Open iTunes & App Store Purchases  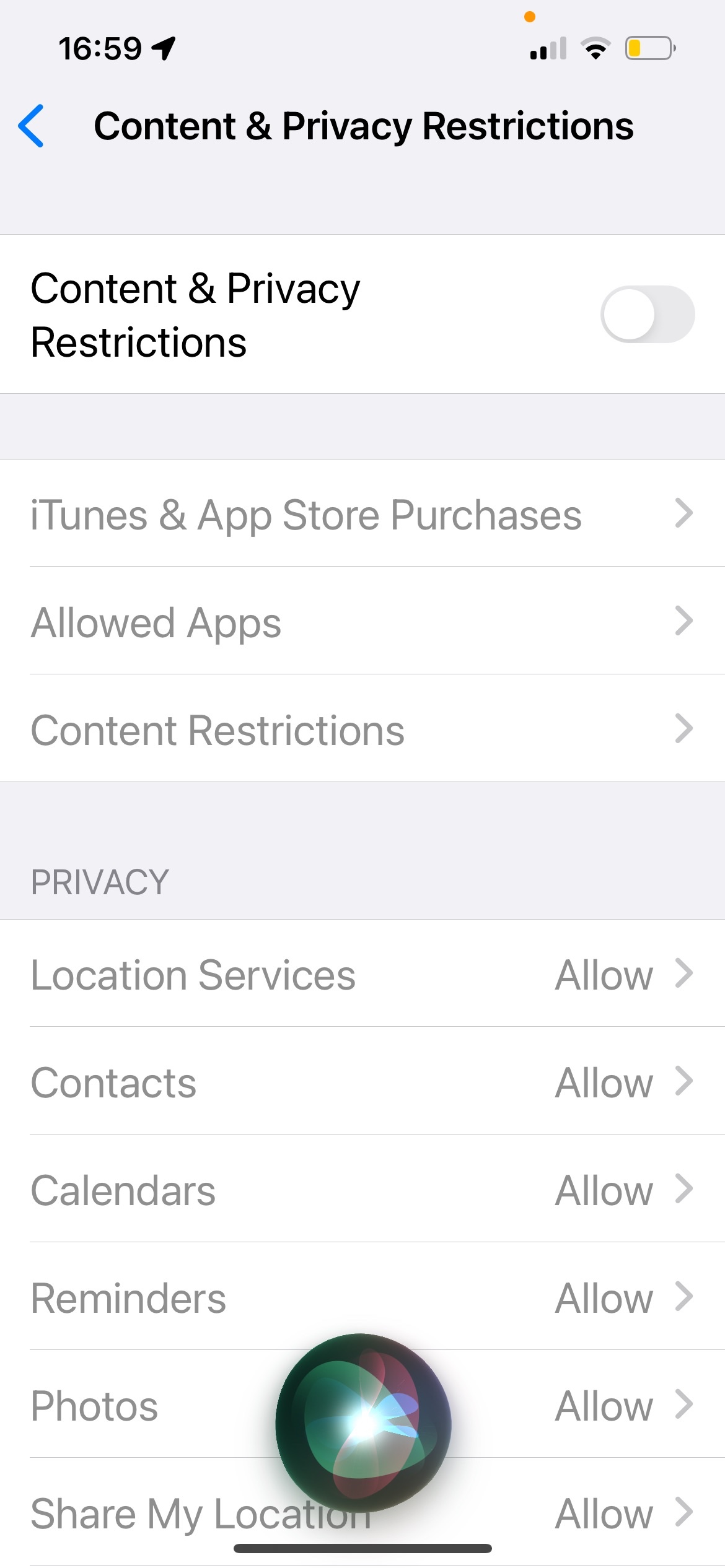pyautogui.click(x=362, y=514)
